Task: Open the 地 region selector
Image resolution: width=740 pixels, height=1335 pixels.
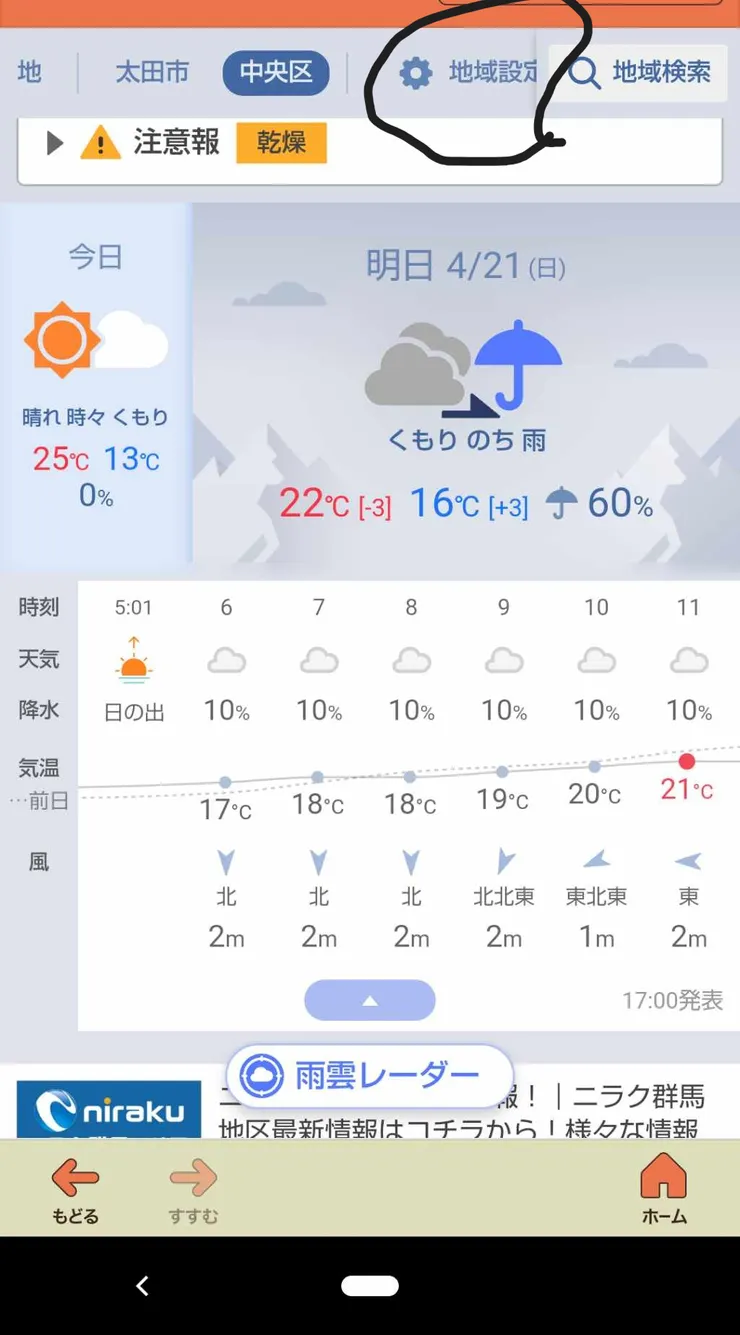Action: click(30, 72)
